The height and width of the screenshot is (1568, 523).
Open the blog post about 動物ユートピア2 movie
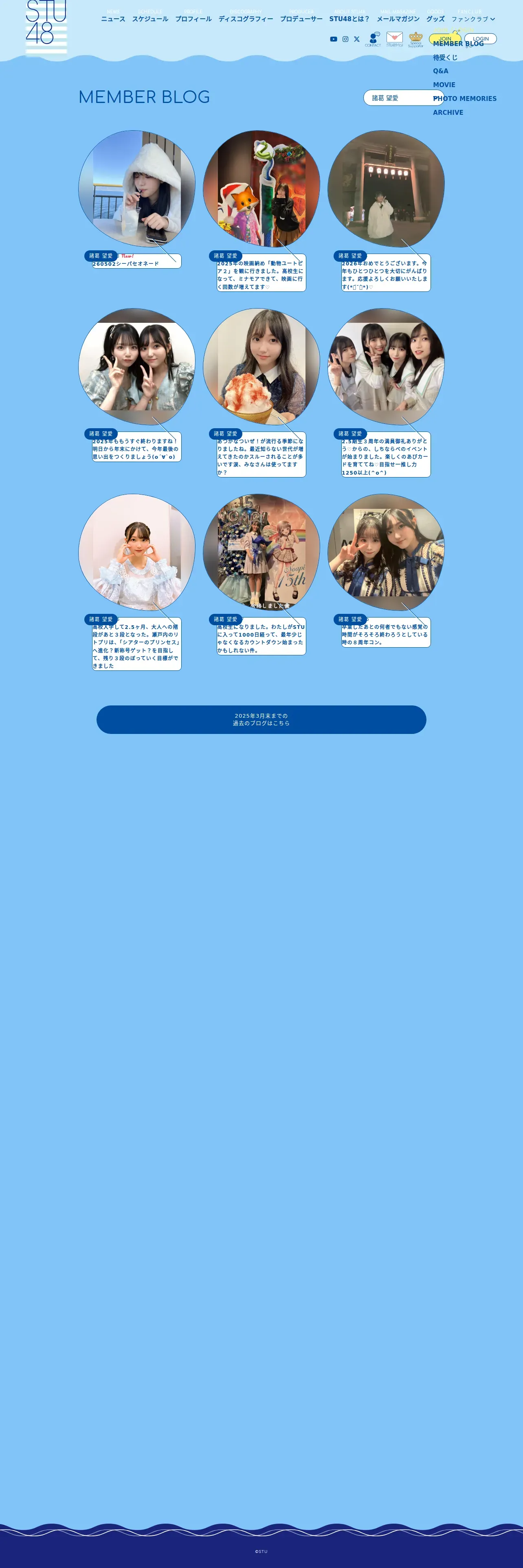[261, 210]
